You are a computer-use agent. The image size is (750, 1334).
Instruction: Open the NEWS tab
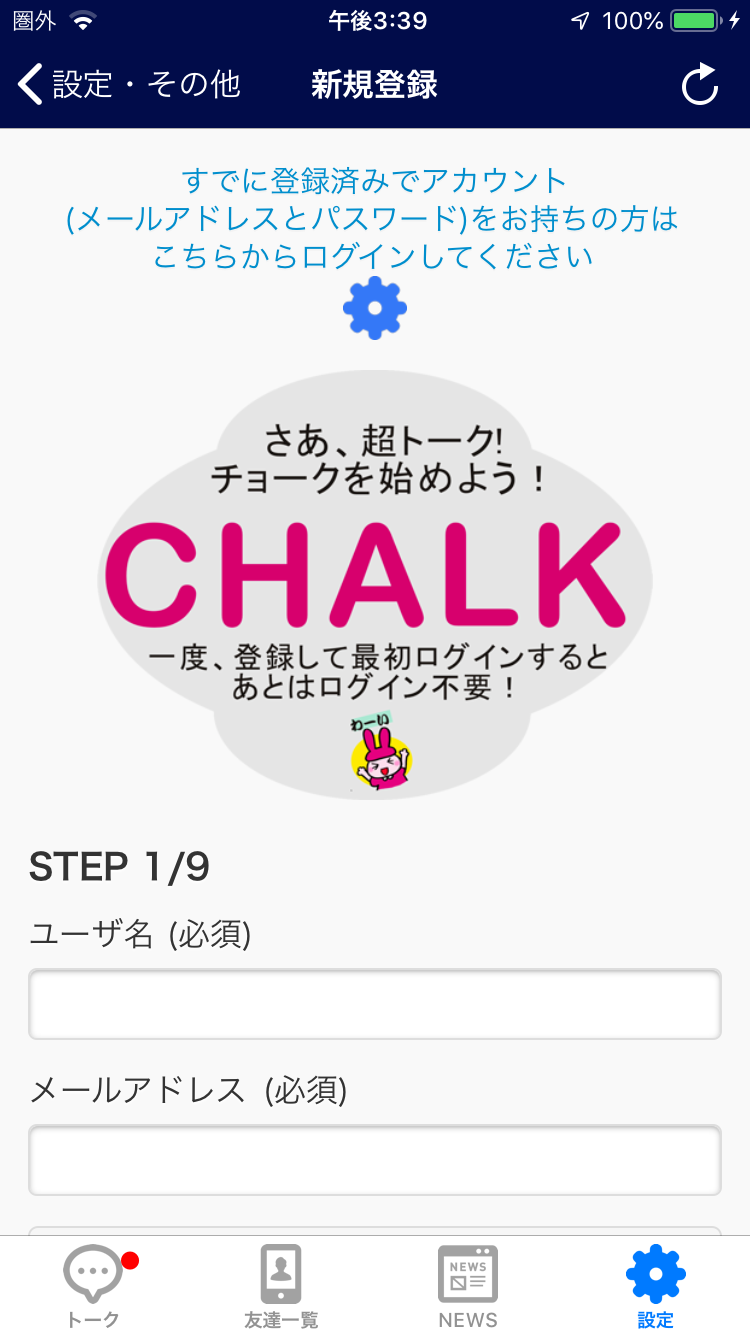[468, 1286]
